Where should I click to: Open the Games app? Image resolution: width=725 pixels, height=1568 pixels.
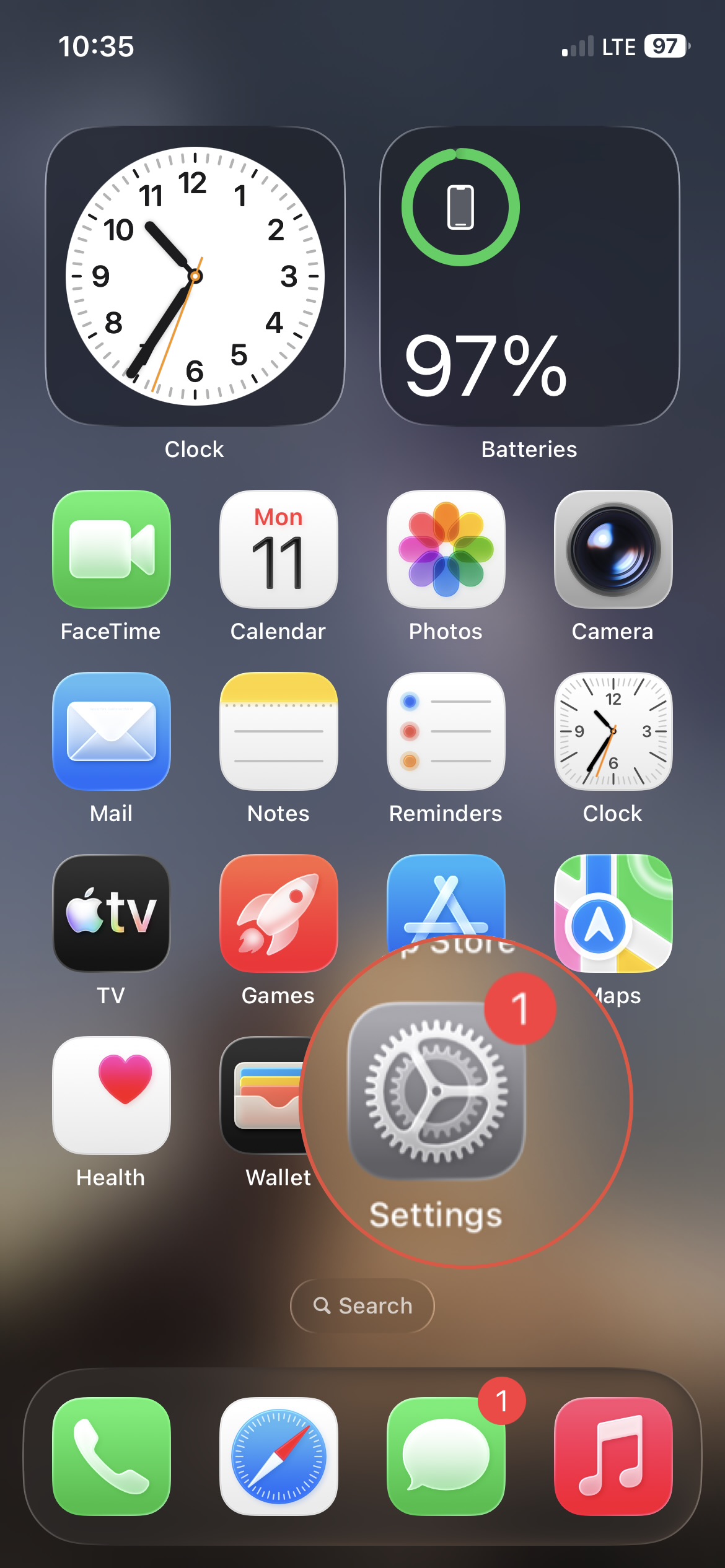click(279, 913)
